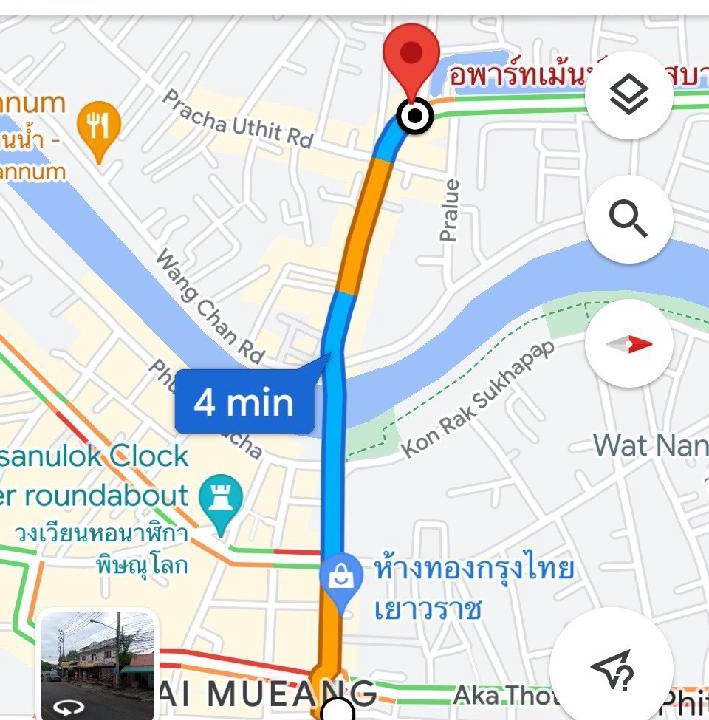Viewport: 709px width, 720px height.
Task: Open the Phitsanulok Clock Tower roundabout marker
Action: click(214, 495)
